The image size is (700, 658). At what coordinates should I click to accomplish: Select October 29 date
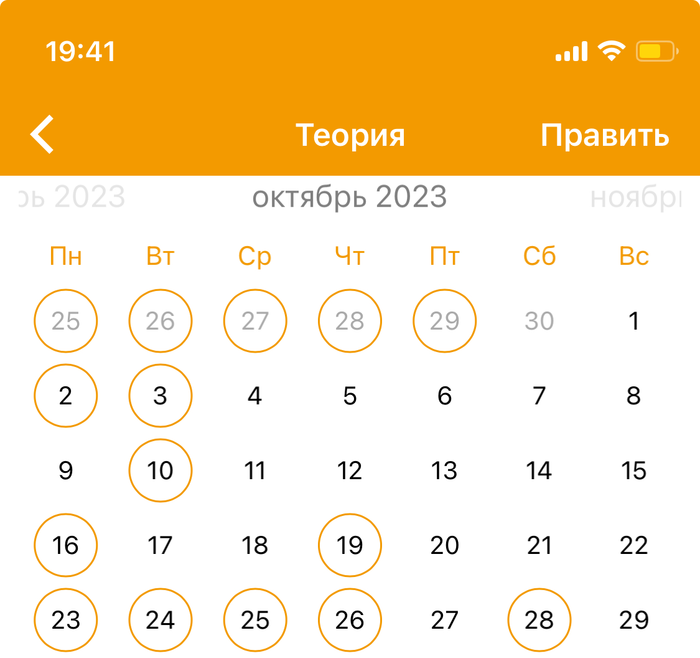point(633,620)
